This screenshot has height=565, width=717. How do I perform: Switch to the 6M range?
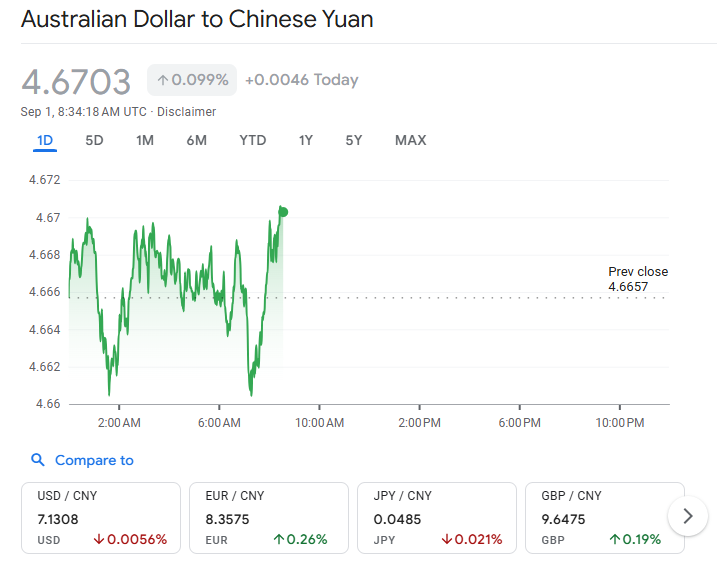coord(196,140)
